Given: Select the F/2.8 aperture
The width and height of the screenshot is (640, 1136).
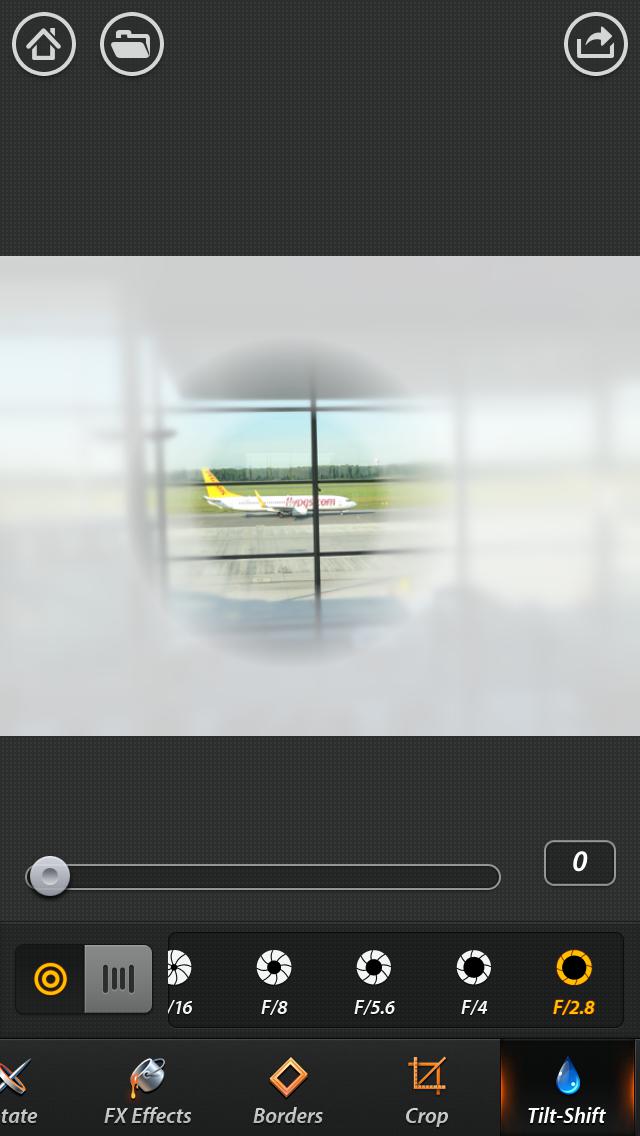Looking at the screenshot, I should pyautogui.click(x=574, y=981).
